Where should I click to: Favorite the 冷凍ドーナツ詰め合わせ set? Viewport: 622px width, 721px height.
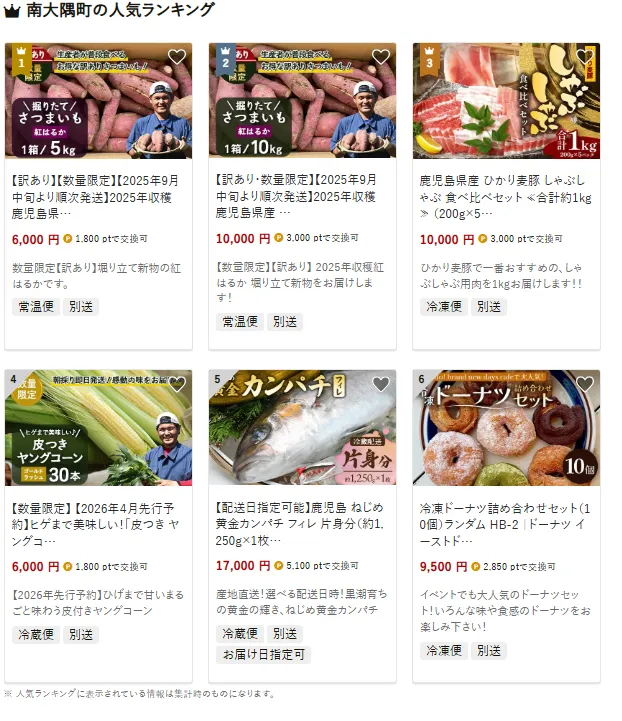click(585, 384)
